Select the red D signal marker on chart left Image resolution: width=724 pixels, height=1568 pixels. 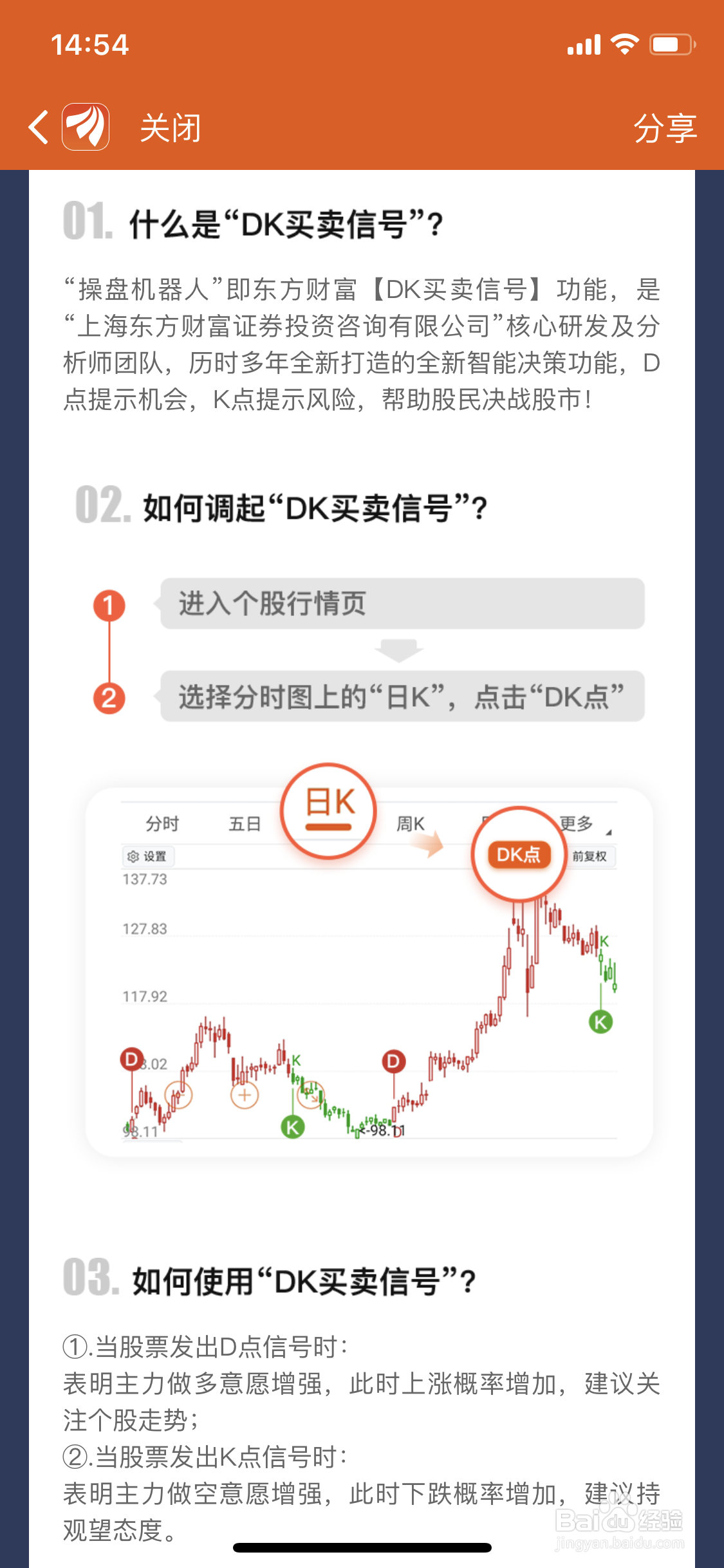coord(131,1058)
